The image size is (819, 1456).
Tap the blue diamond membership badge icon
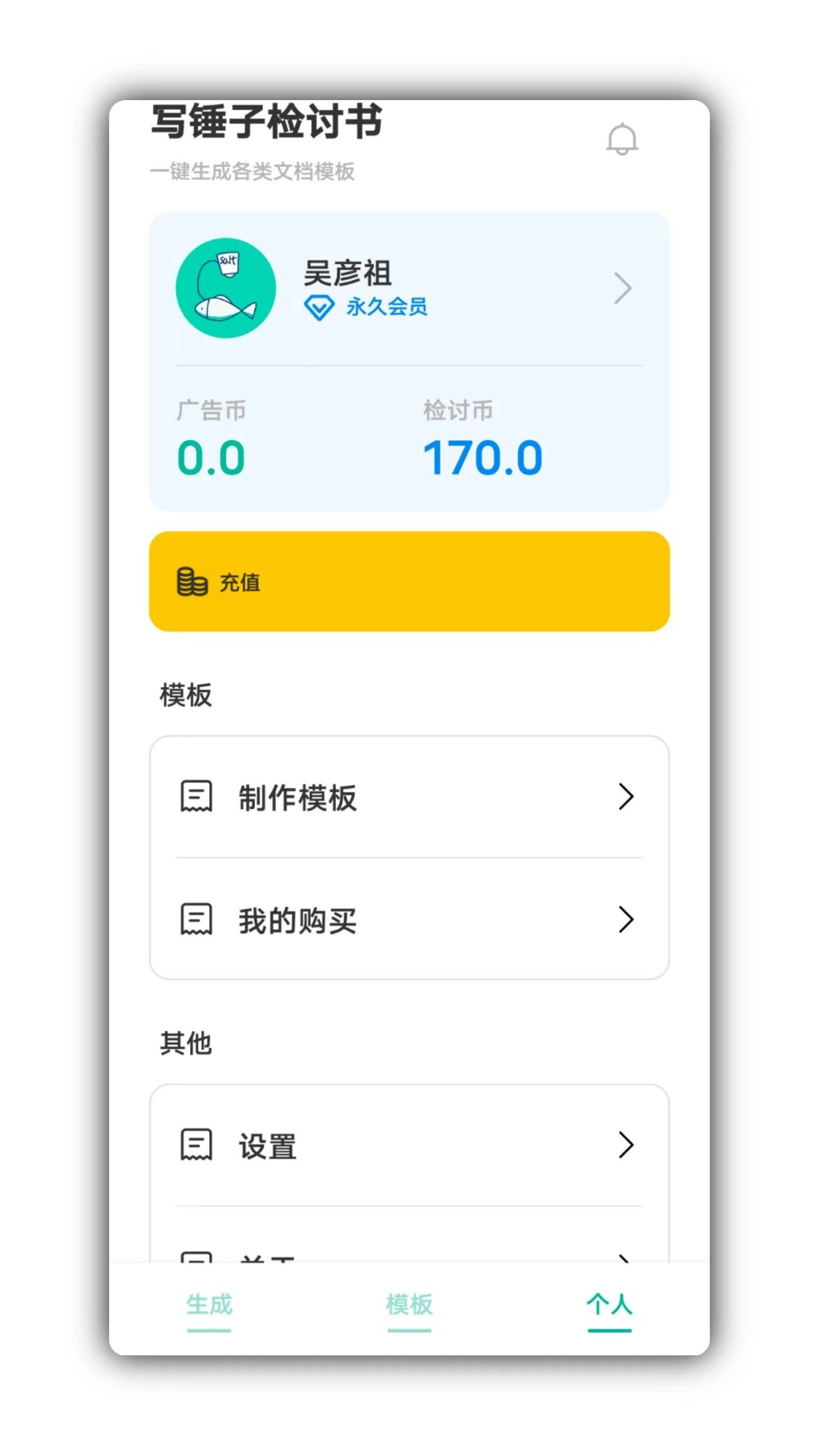click(318, 308)
